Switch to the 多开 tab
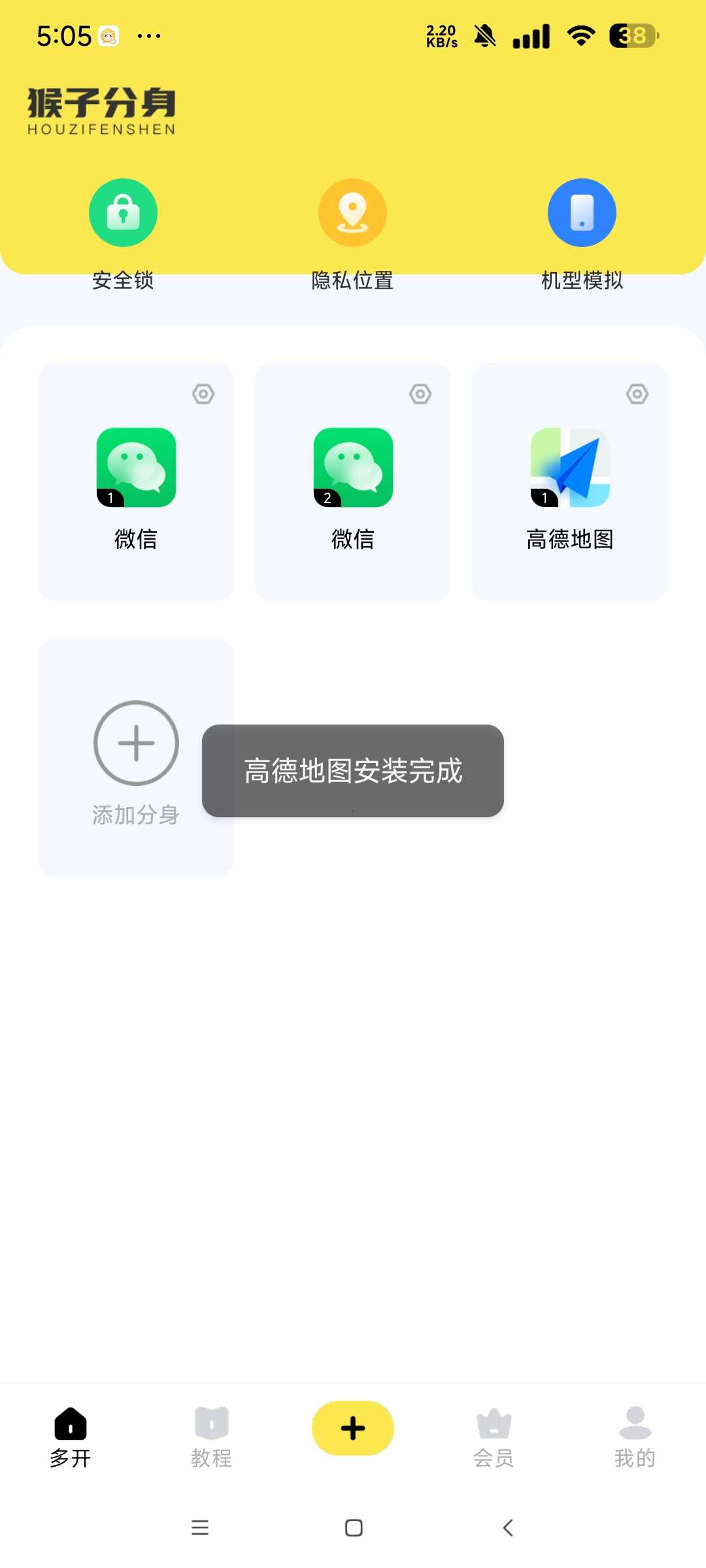706x1568 pixels. pyautogui.click(x=69, y=1434)
